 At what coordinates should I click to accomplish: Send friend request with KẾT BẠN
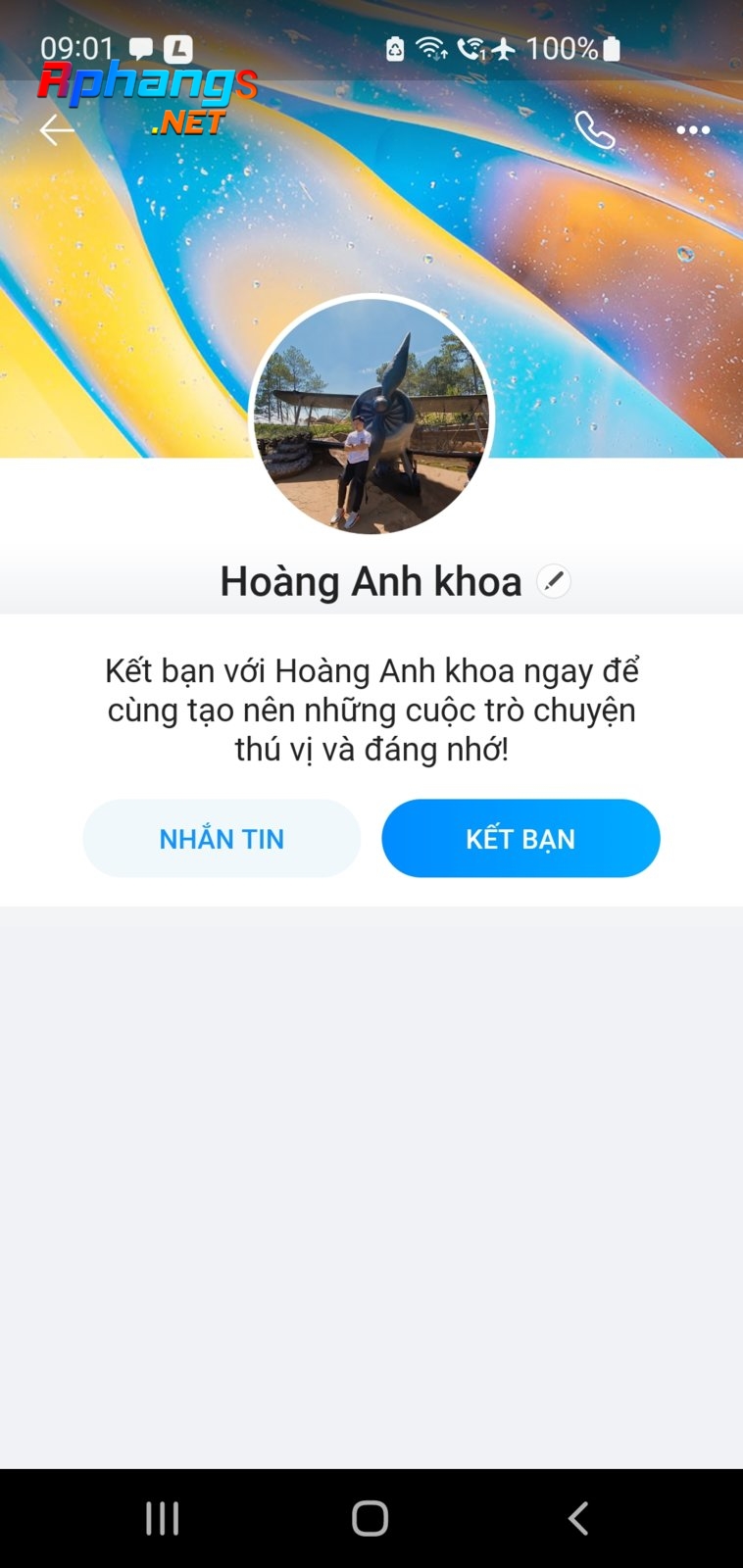pyautogui.click(x=520, y=838)
